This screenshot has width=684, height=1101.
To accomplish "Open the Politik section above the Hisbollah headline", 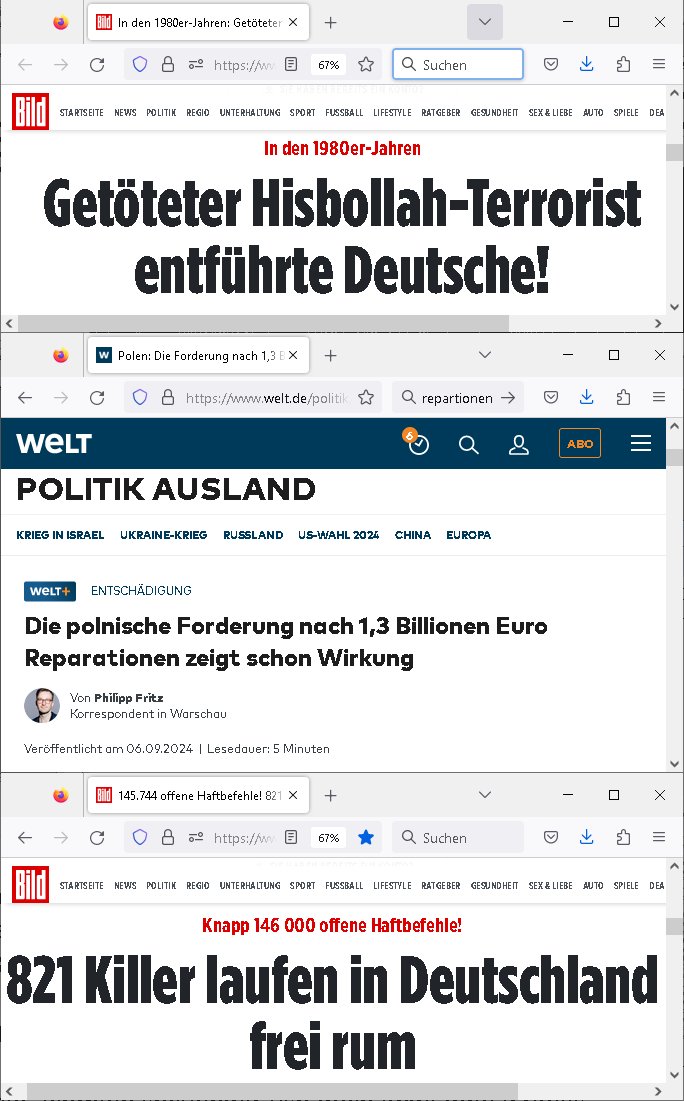I will [161, 112].
